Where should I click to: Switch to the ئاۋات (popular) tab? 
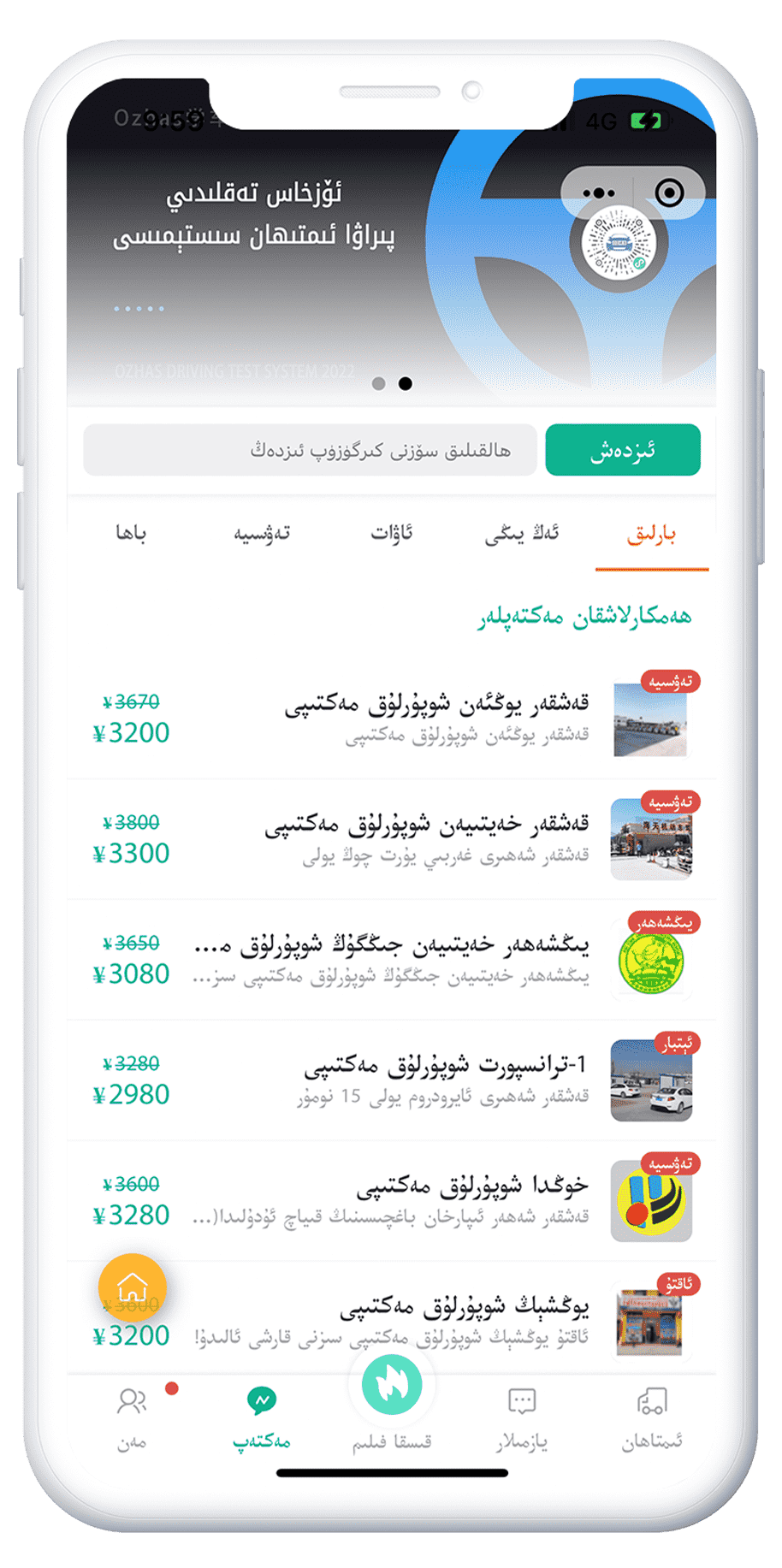click(x=391, y=534)
